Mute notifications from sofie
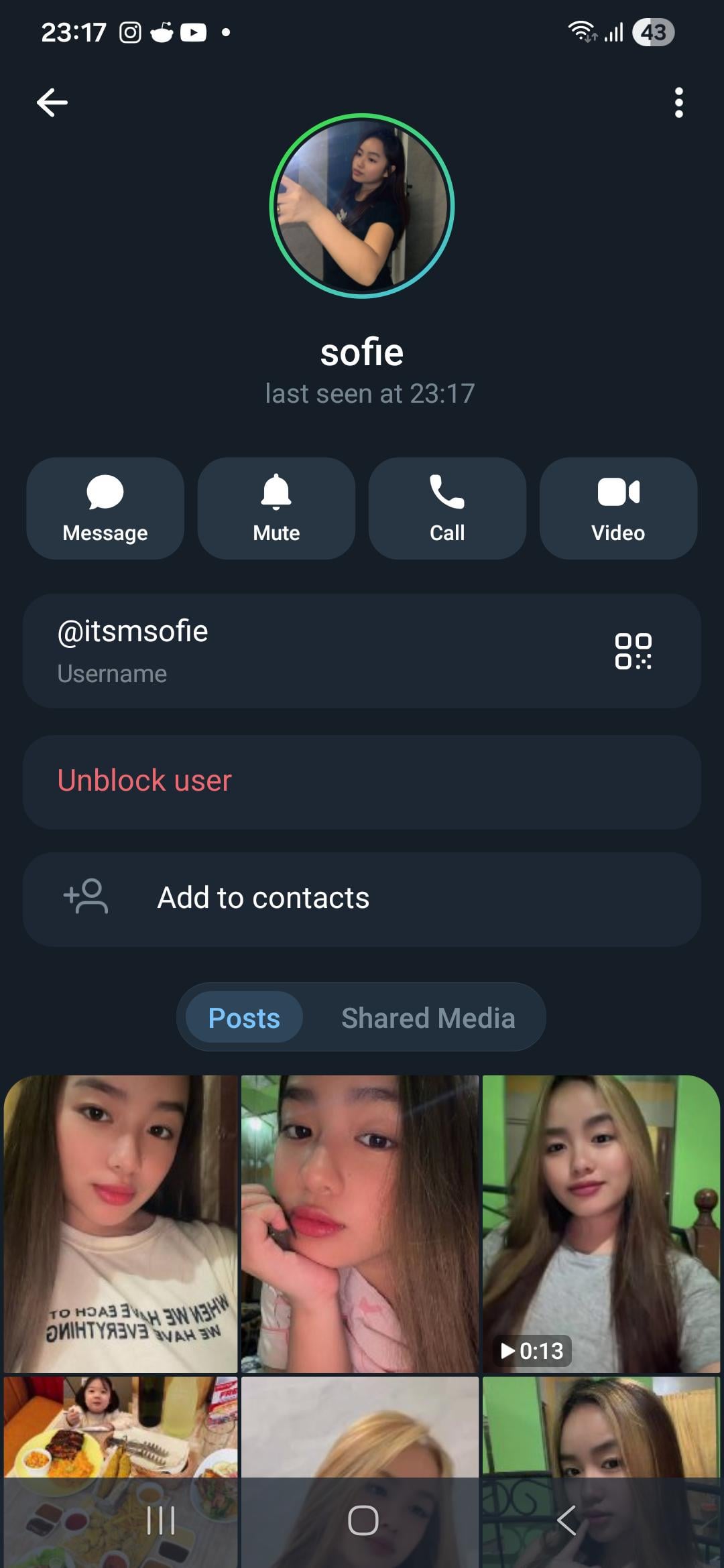 tap(276, 509)
